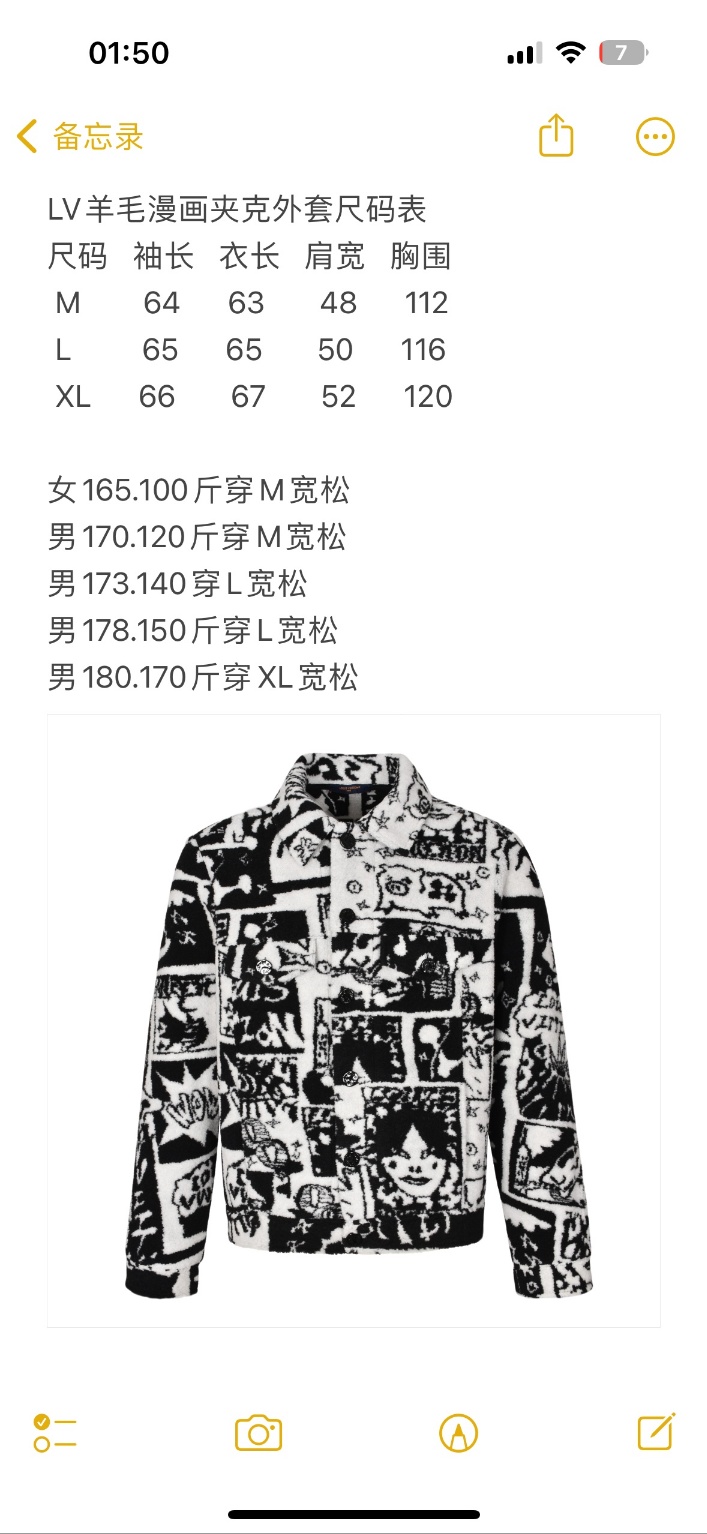Open the camera attachment option

(x=258, y=1433)
